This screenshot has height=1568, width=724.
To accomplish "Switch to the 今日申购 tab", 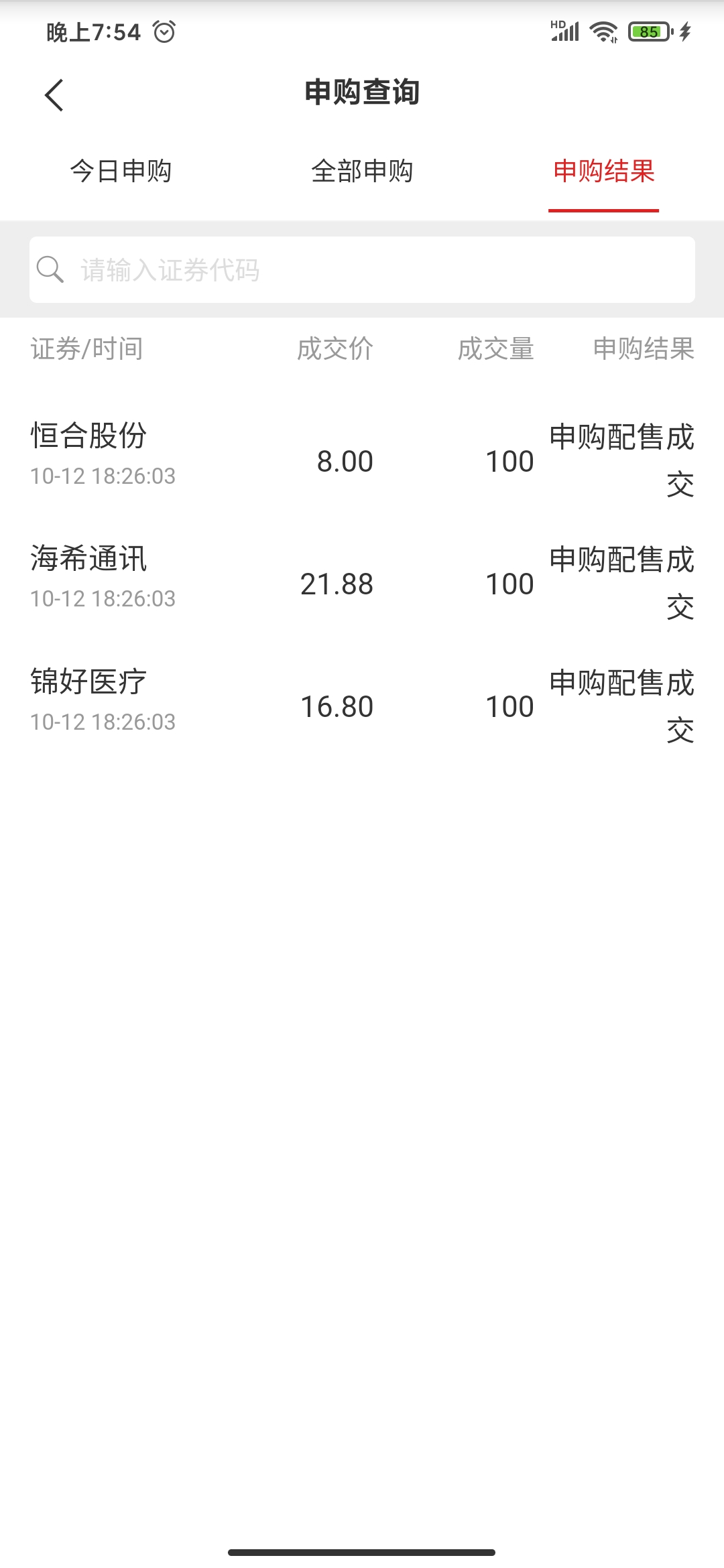I will tap(121, 172).
